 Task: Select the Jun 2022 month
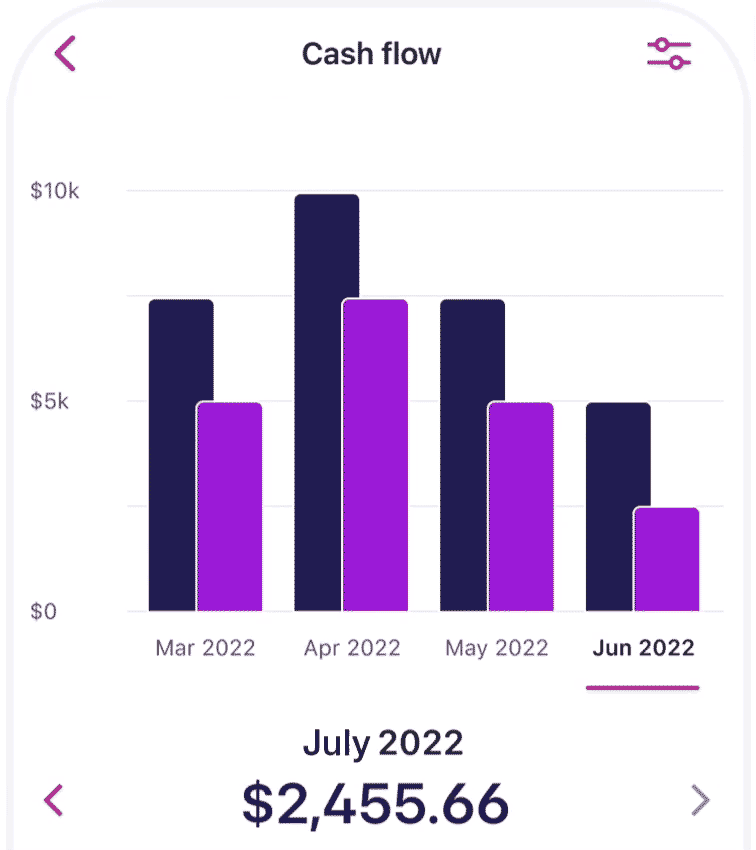click(x=643, y=647)
